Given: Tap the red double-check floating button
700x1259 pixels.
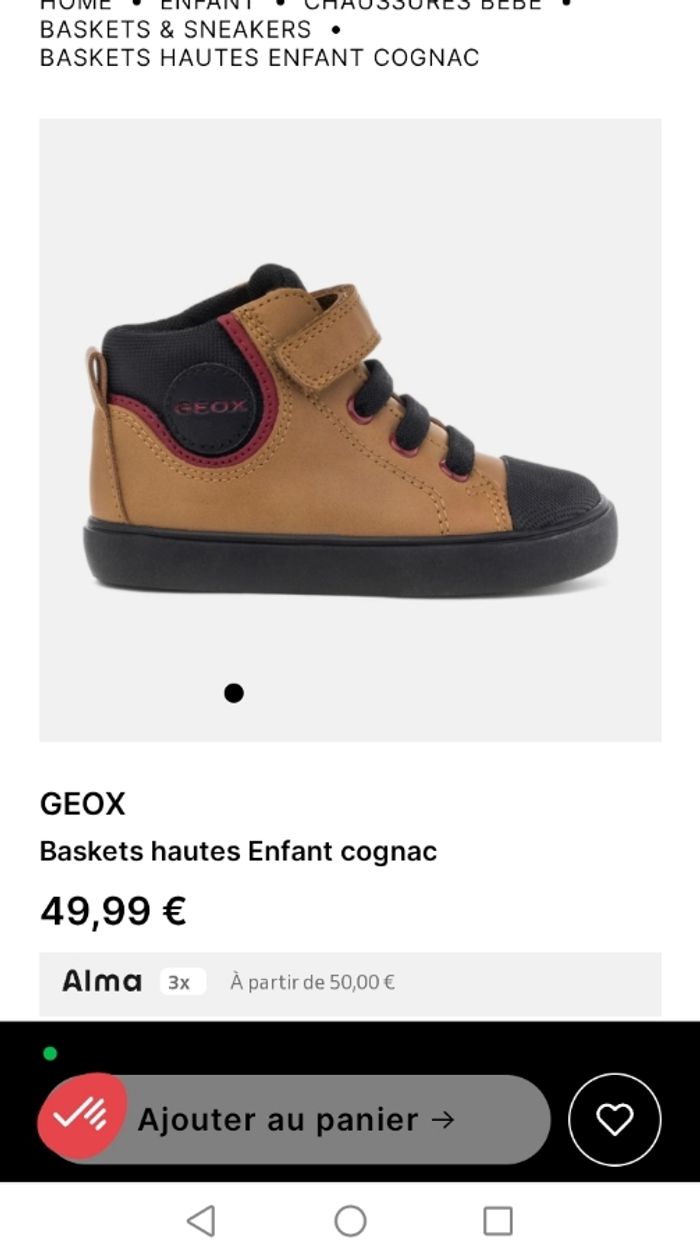Looking at the screenshot, I should click(x=82, y=1116).
